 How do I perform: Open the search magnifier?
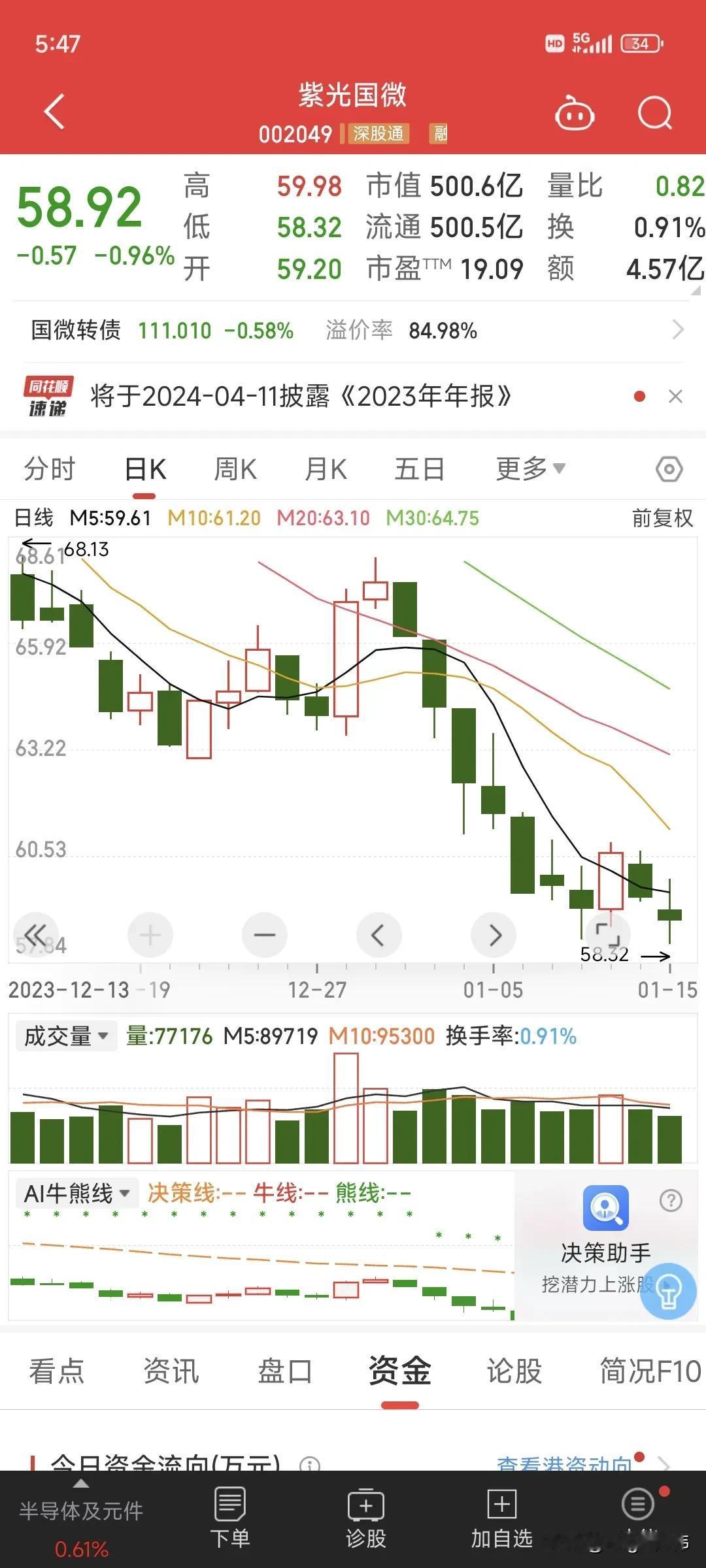pyautogui.click(x=655, y=114)
